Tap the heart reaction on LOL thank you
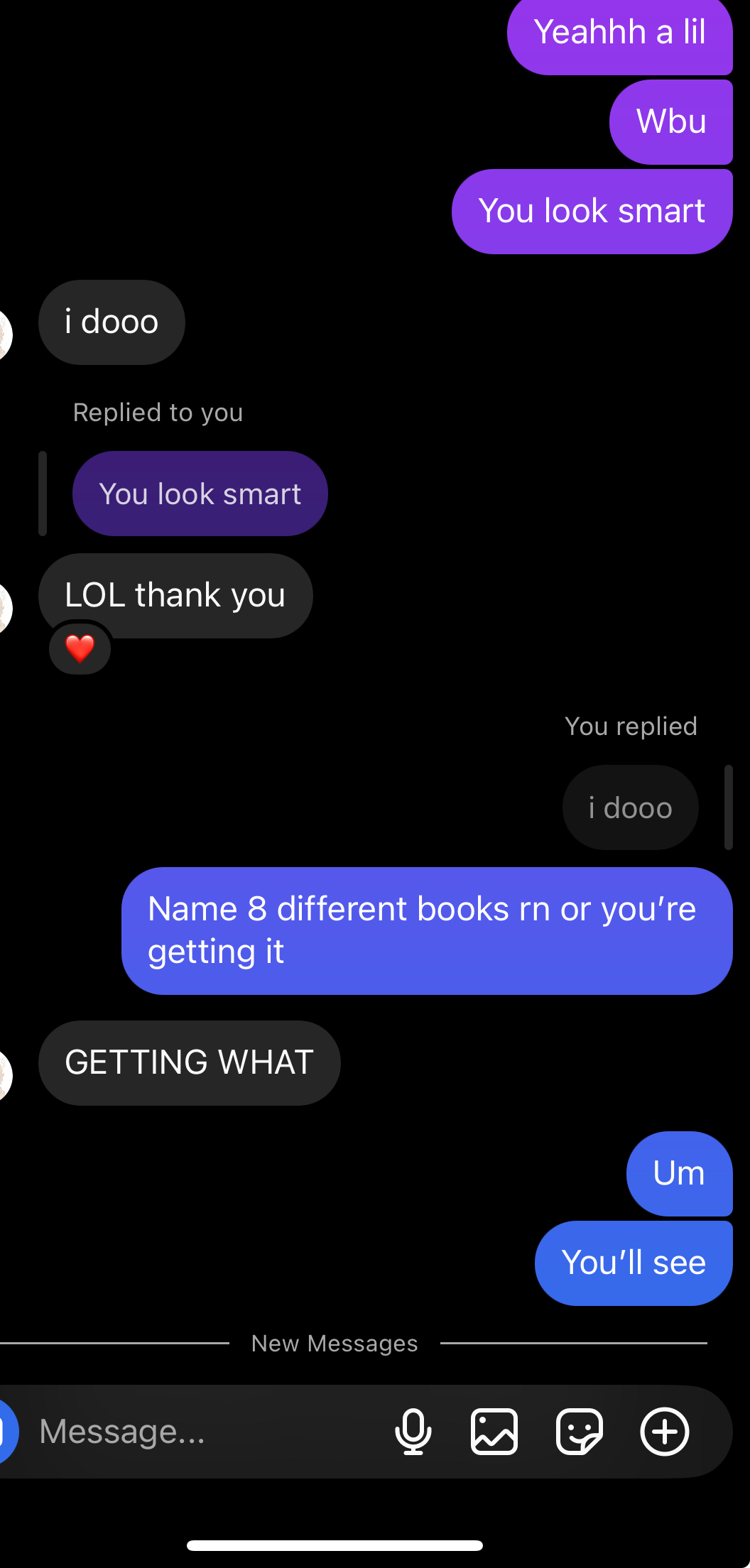The width and height of the screenshot is (750, 1568). click(x=80, y=648)
